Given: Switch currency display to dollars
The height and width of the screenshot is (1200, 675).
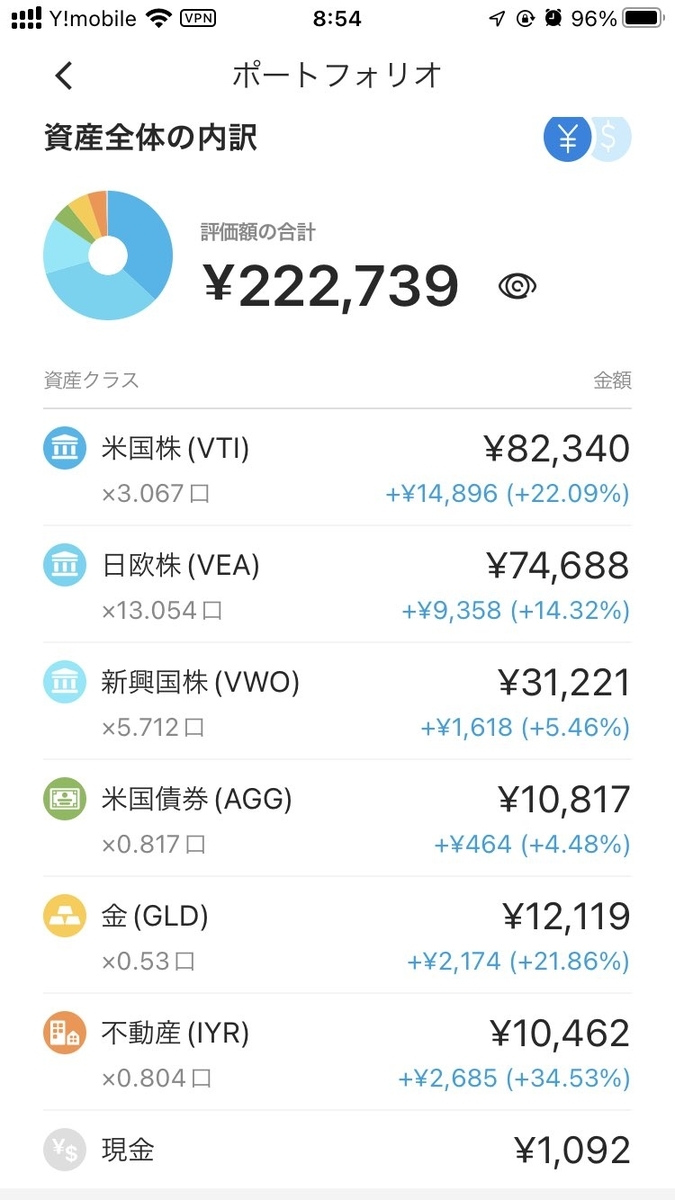Looking at the screenshot, I should pyautogui.click(x=612, y=138).
